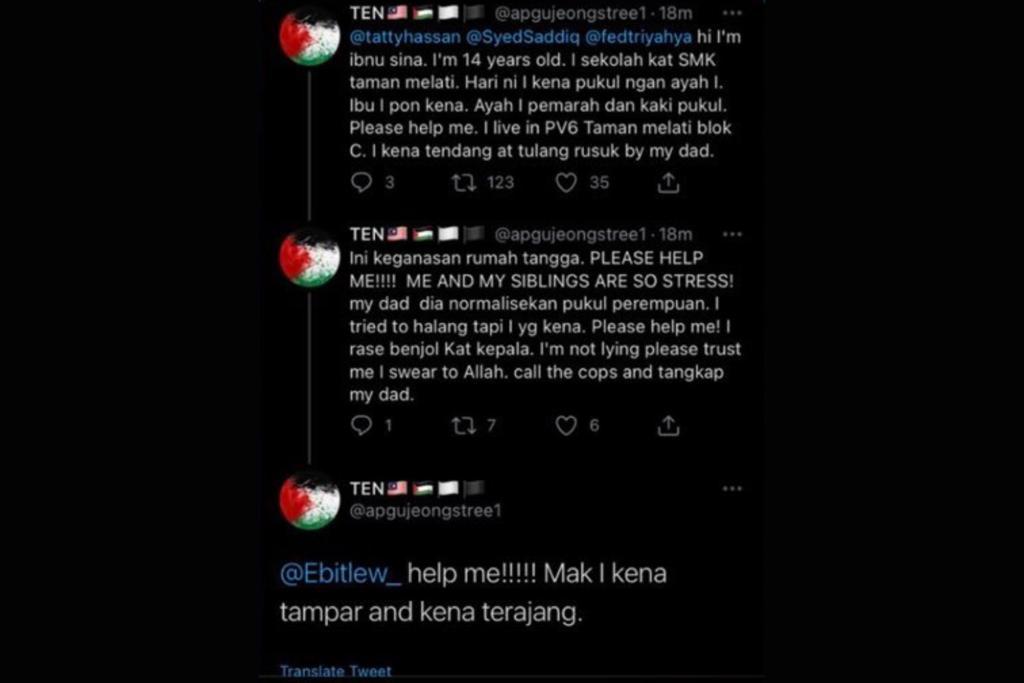Share the first tweet about SMK taman melati

668,182
